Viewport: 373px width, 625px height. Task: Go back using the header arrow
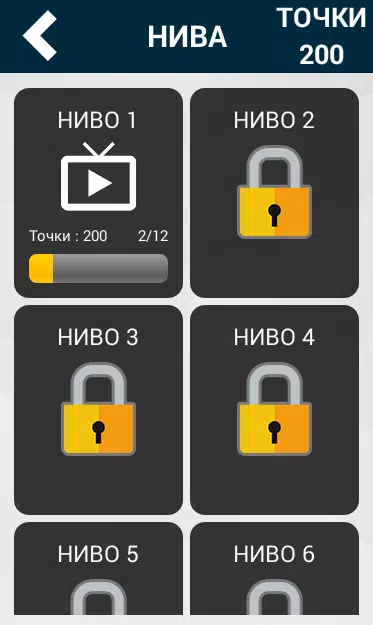tap(40, 36)
